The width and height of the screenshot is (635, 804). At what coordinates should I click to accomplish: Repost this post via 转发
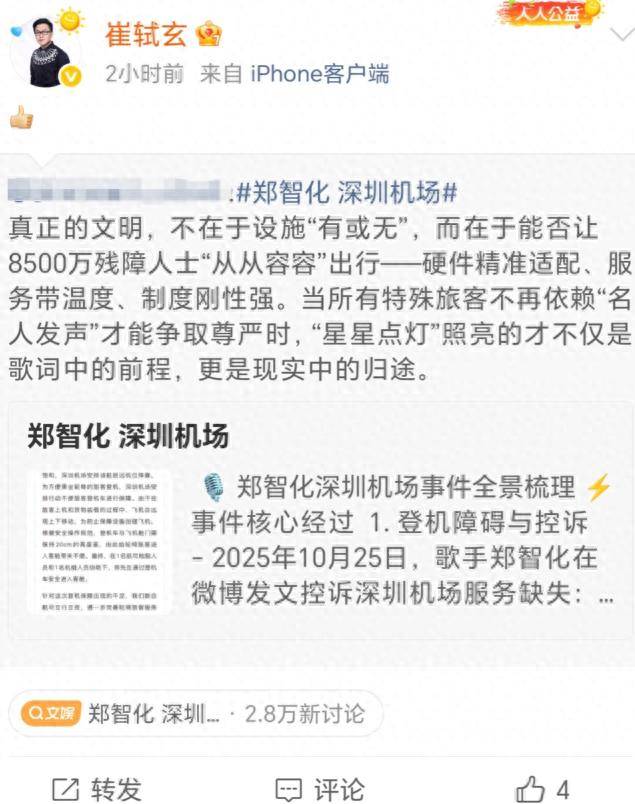pyautogui.click(x=96, y=790)
